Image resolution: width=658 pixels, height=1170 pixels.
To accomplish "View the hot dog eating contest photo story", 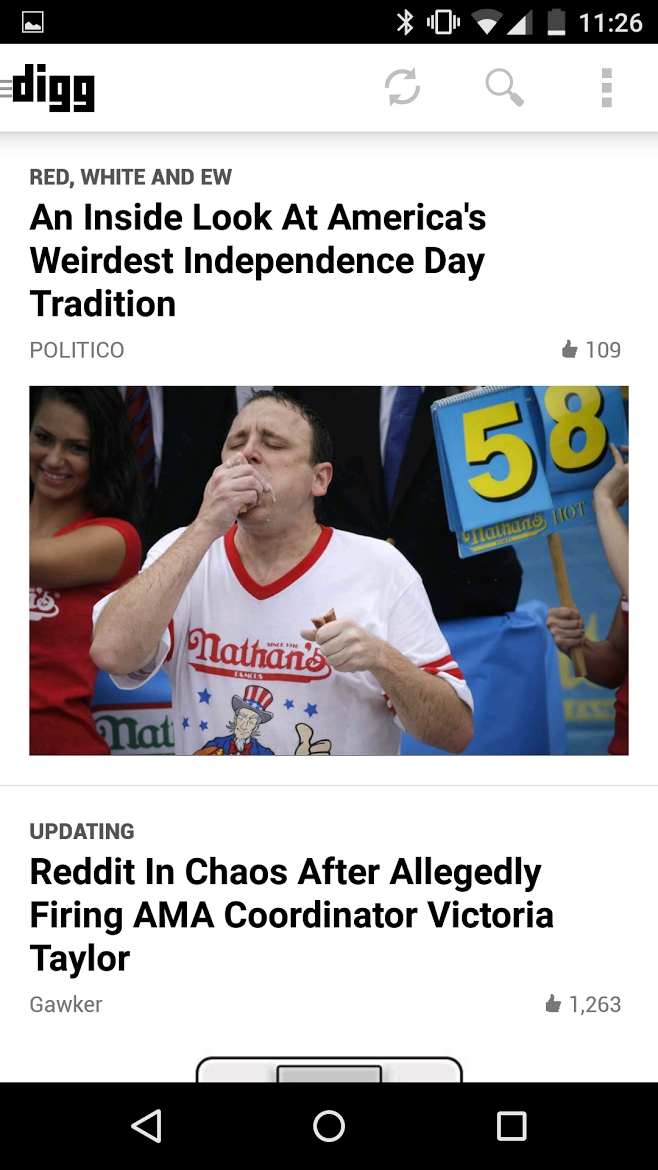I will pyautogui.click(x=328, y=570).
